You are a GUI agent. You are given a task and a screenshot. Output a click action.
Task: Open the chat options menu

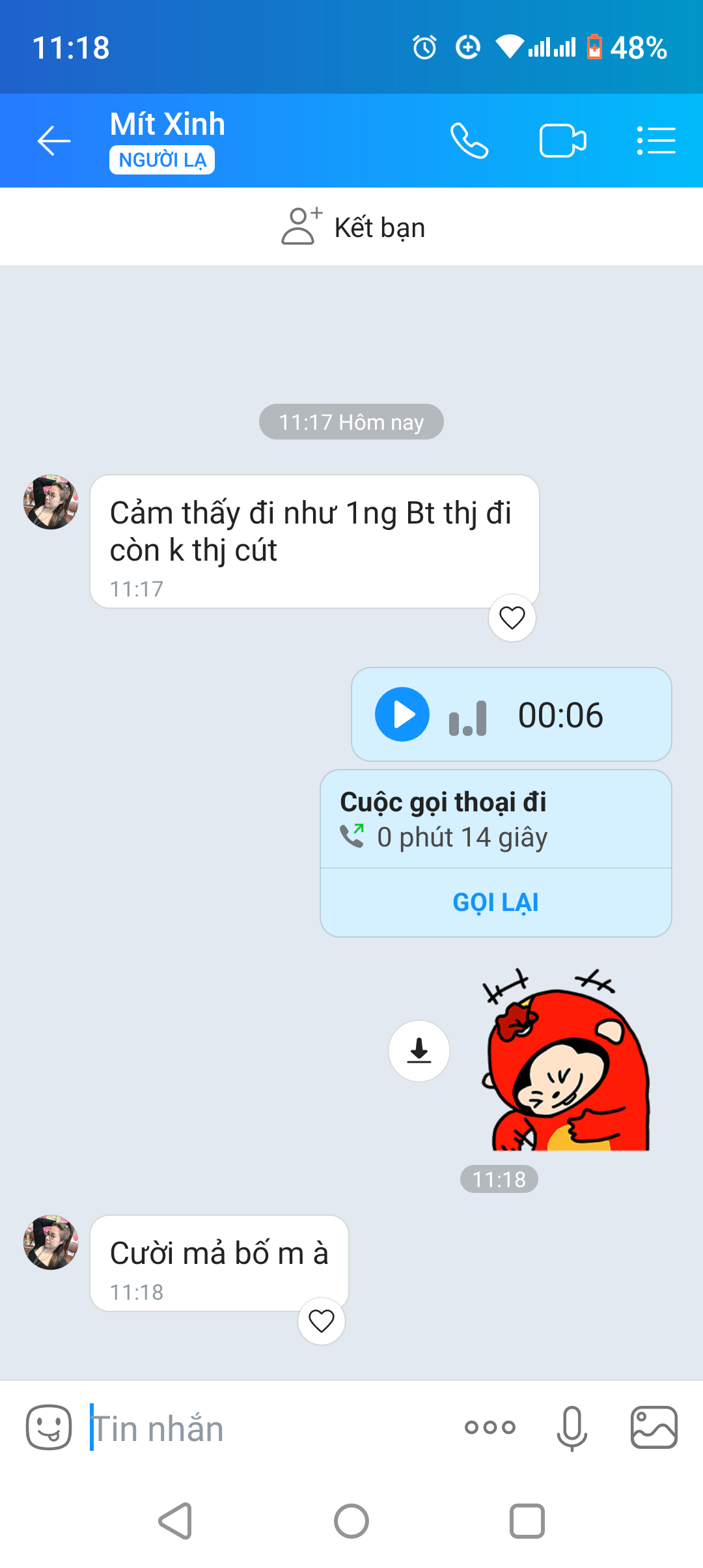tap(655, 141)
